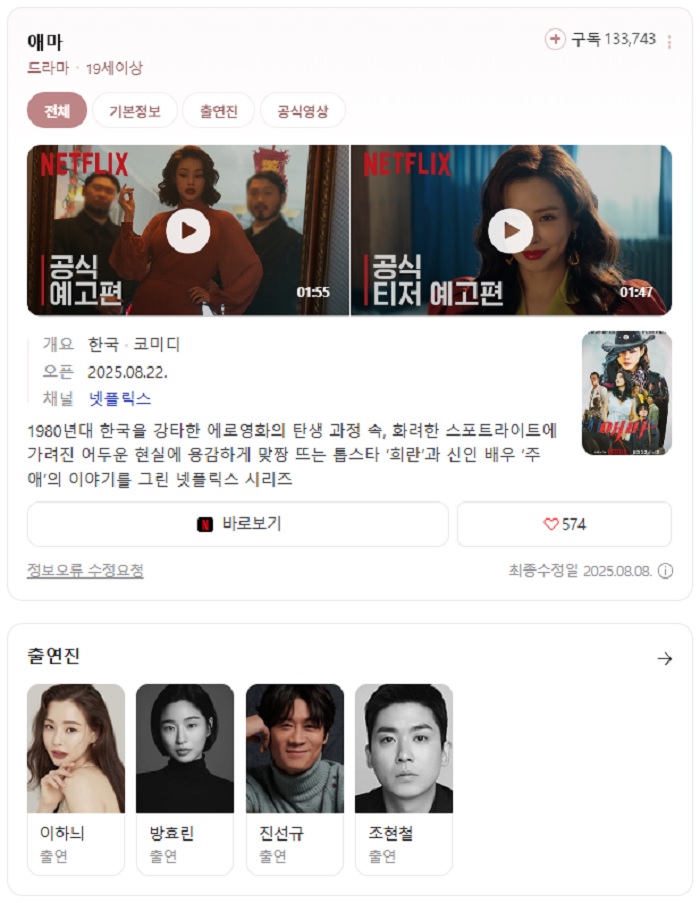Tap 바로보기 to watch on Netflix
The height and width of the screenshot is (903, 700).
(x=238, y=524)
